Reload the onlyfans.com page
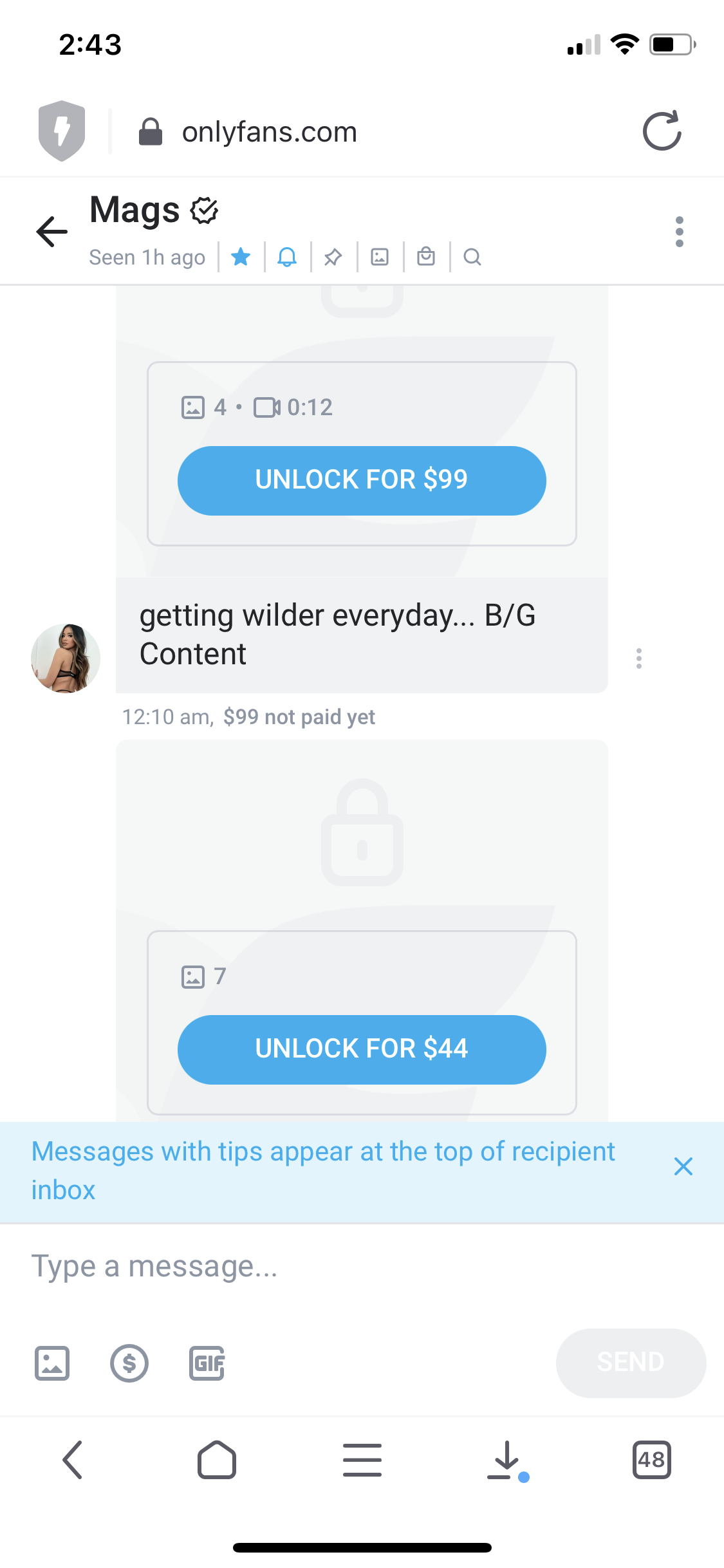This screenshot has width=724, height=1568. (x=662, y=131)
